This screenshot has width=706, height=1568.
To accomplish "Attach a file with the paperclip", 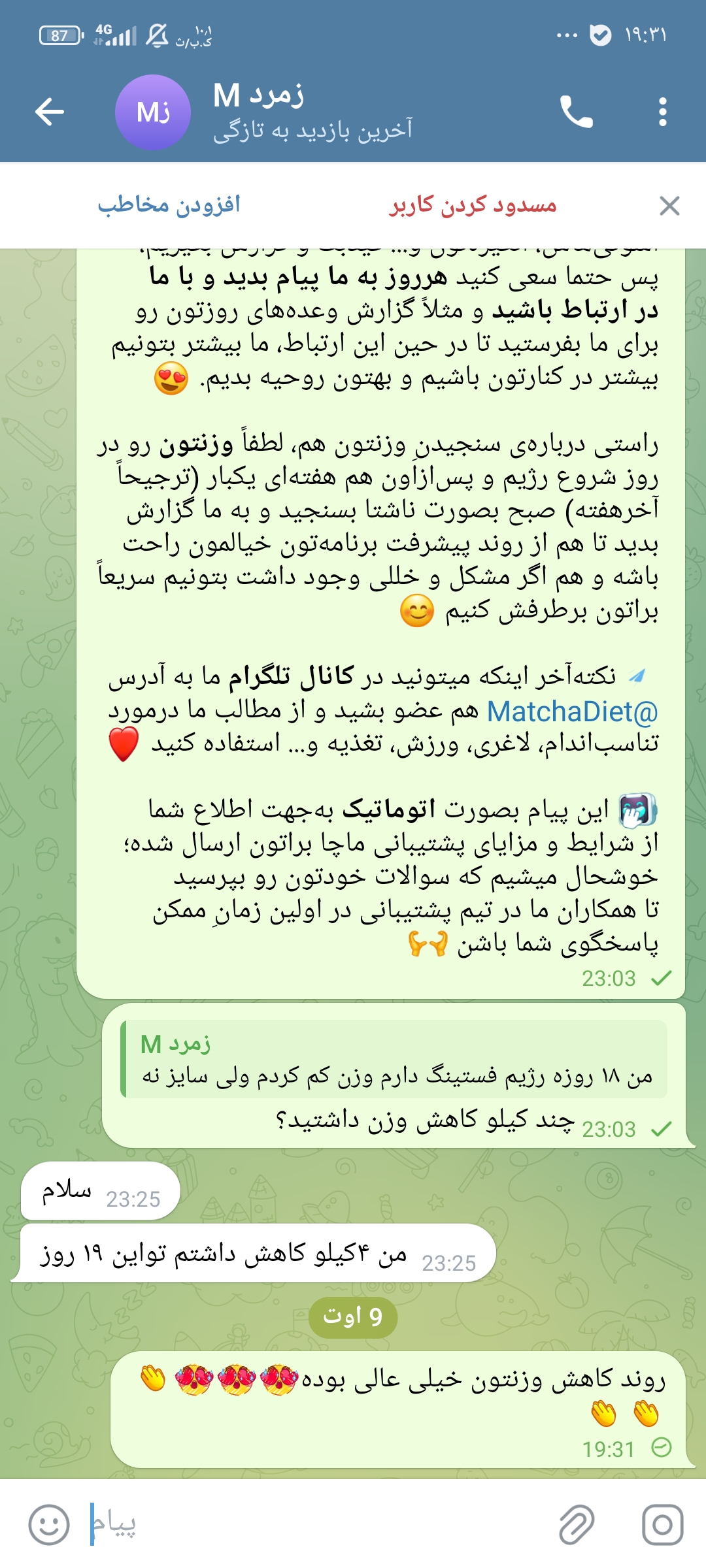I will click(x=577, y=1525).
